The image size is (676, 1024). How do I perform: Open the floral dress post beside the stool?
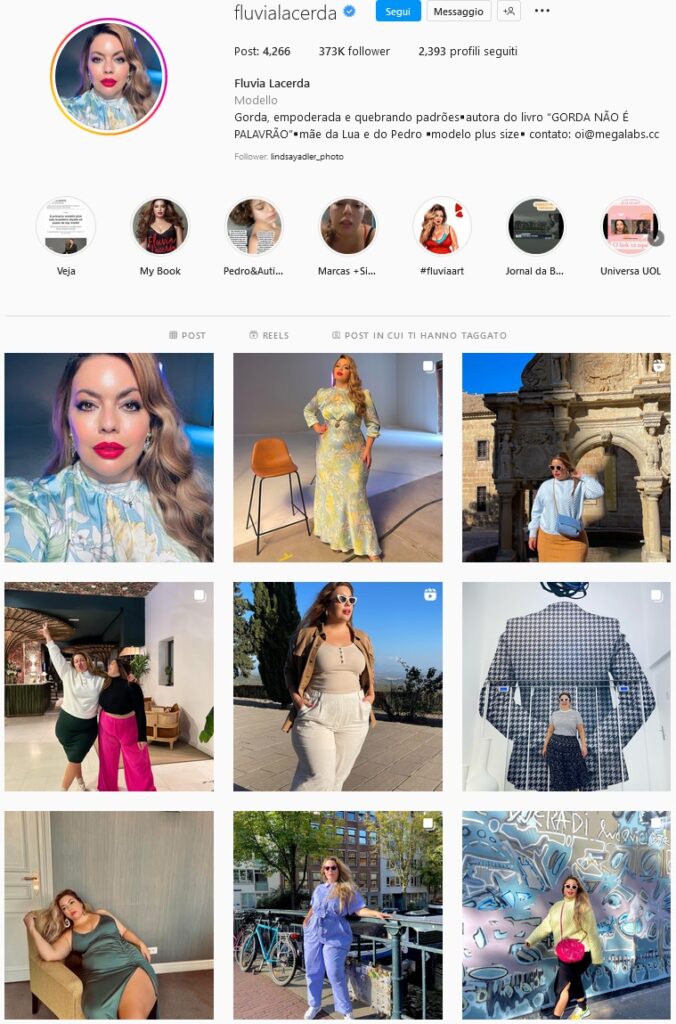[x=338, y=457]
